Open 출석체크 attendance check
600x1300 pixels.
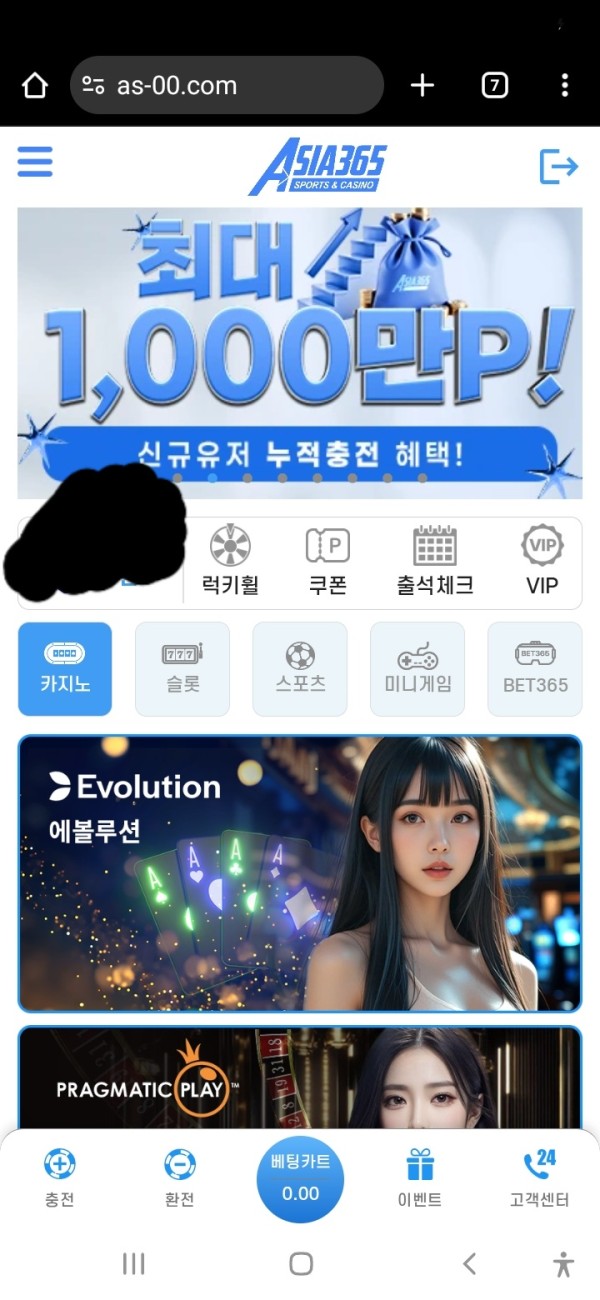pyautogui.click(x=434, y=562)
